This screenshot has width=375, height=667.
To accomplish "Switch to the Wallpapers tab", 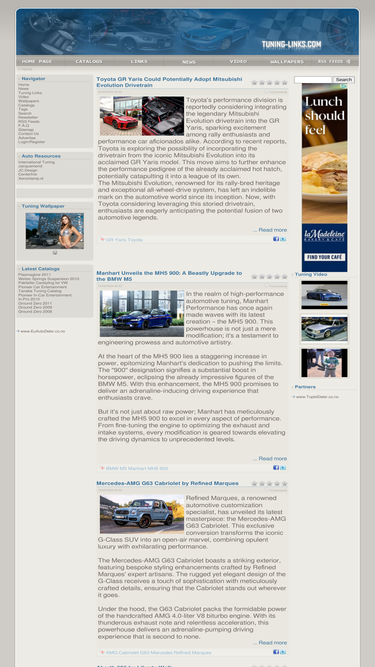I will [287, 61].
